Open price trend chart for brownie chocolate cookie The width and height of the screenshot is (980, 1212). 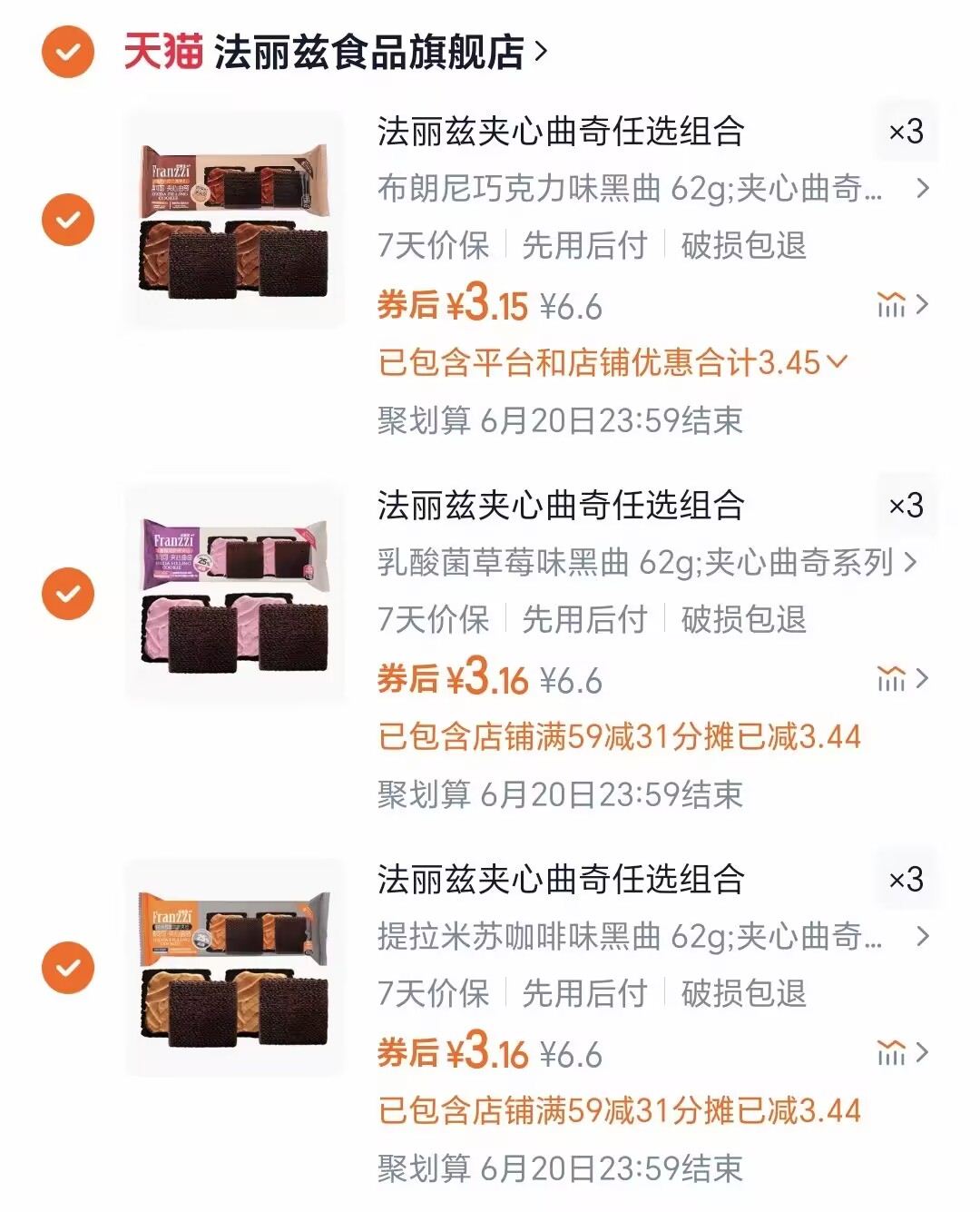[x=894, y=306]
